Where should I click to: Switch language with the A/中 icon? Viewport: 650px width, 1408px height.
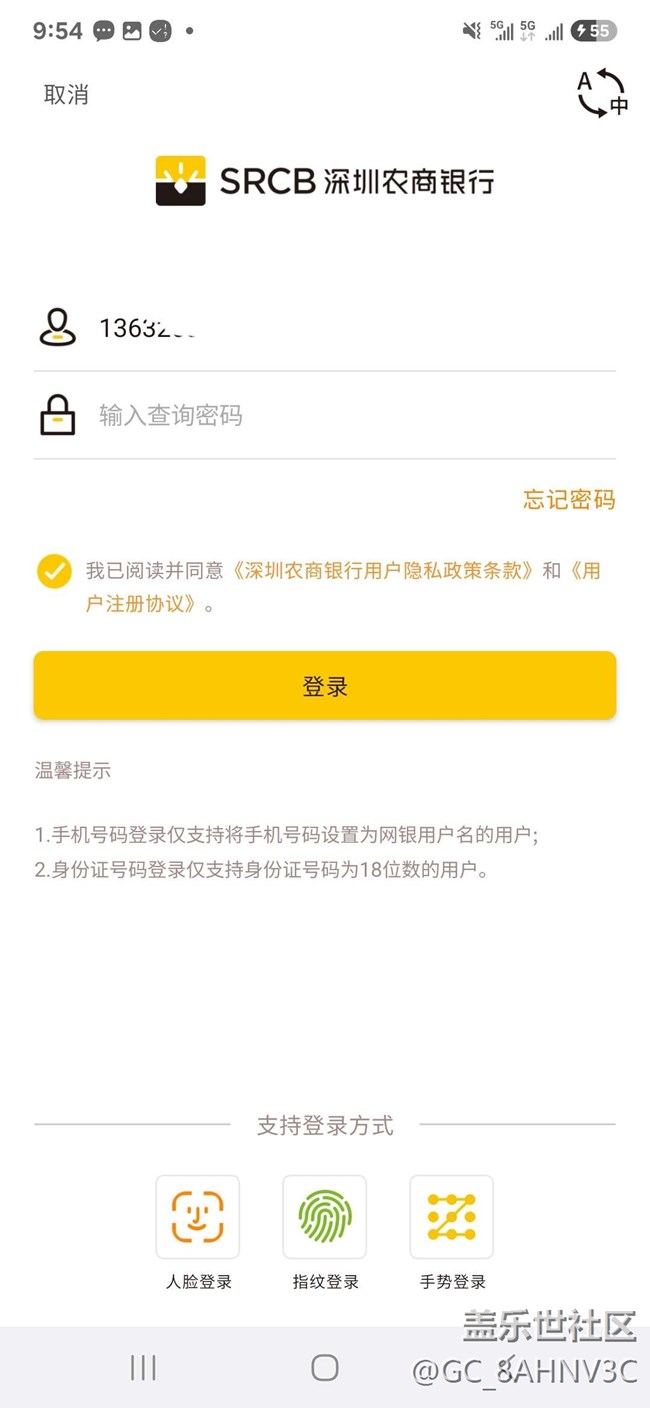(602, 94)
